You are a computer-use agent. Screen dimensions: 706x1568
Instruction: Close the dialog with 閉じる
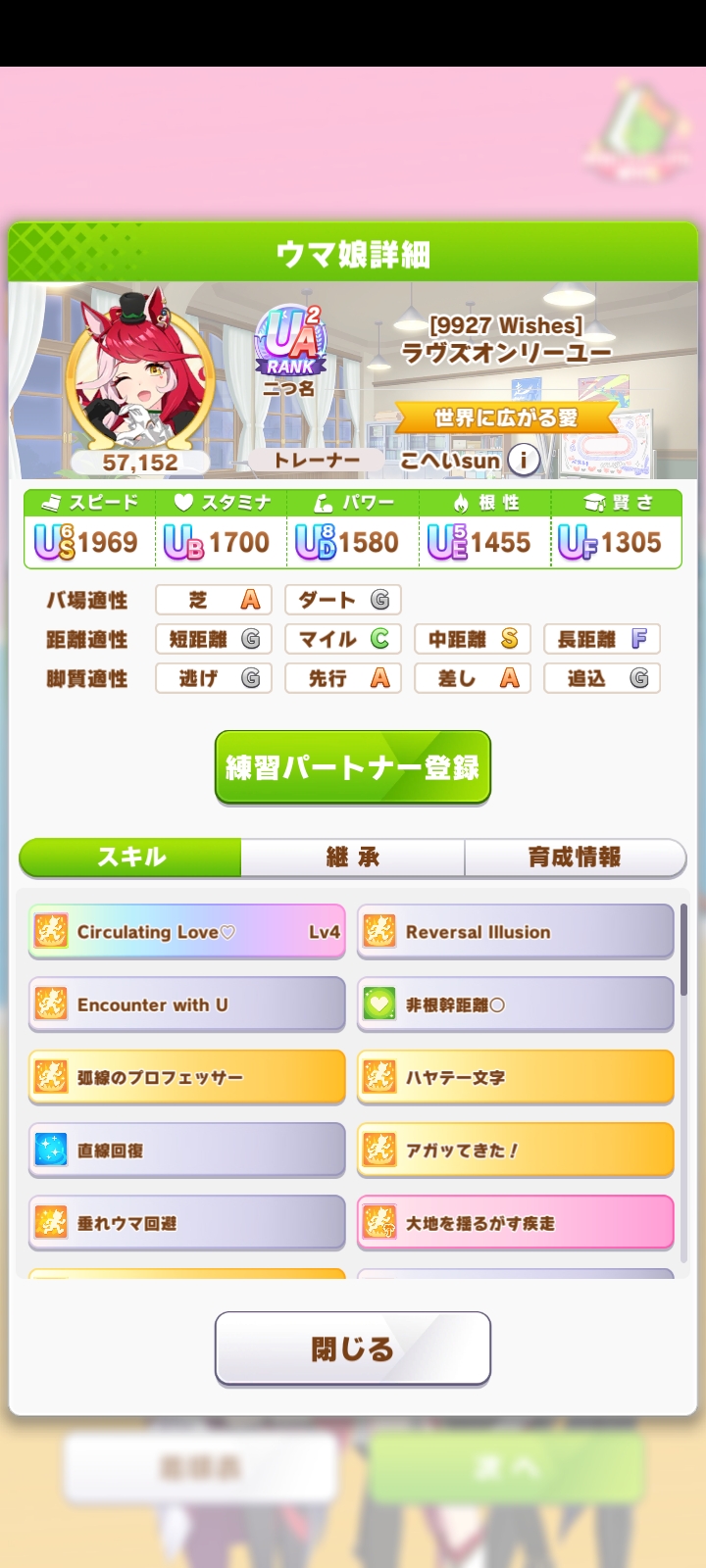[353, 1349]
